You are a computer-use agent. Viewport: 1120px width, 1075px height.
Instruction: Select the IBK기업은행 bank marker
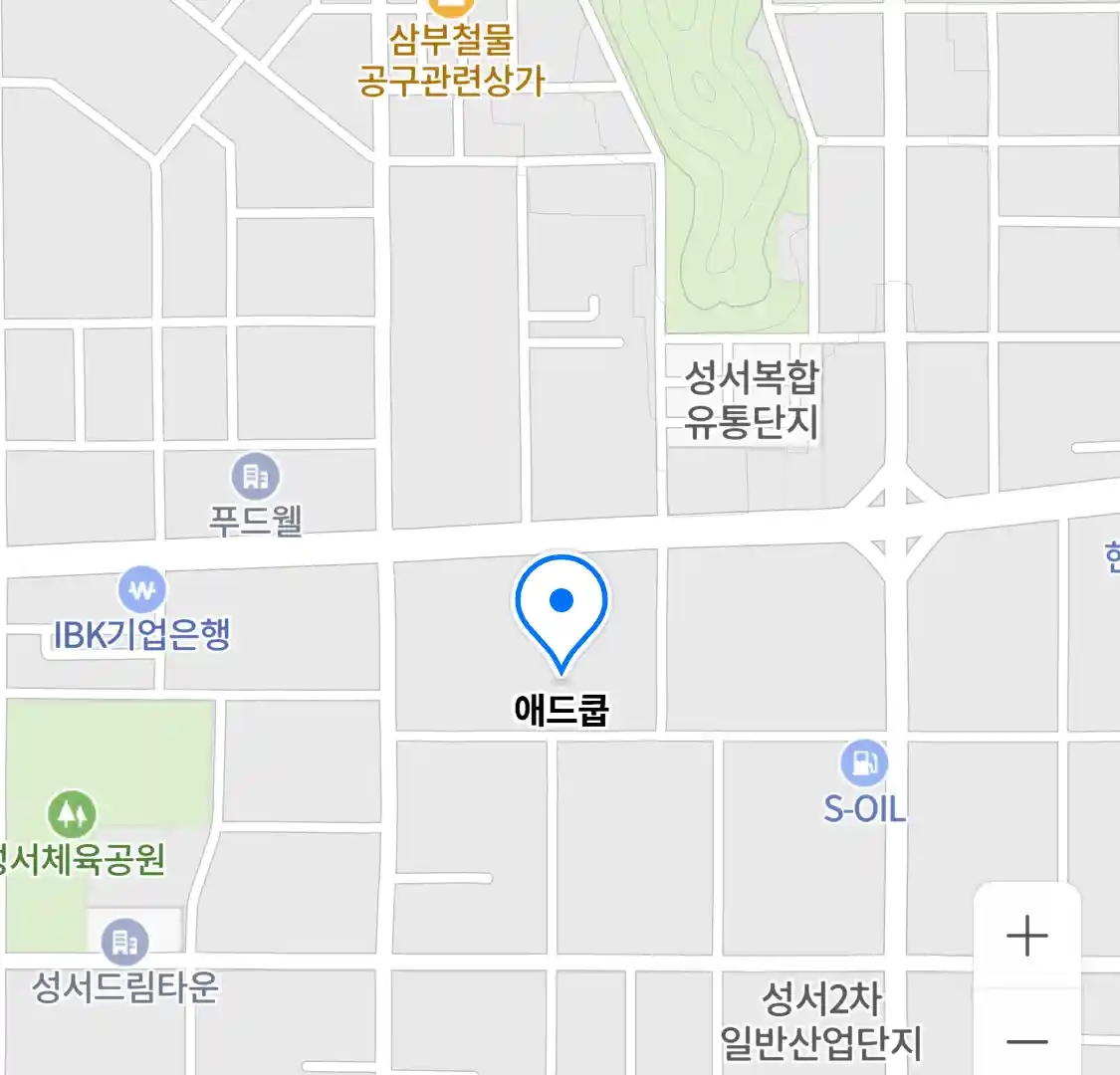[142, 590]
